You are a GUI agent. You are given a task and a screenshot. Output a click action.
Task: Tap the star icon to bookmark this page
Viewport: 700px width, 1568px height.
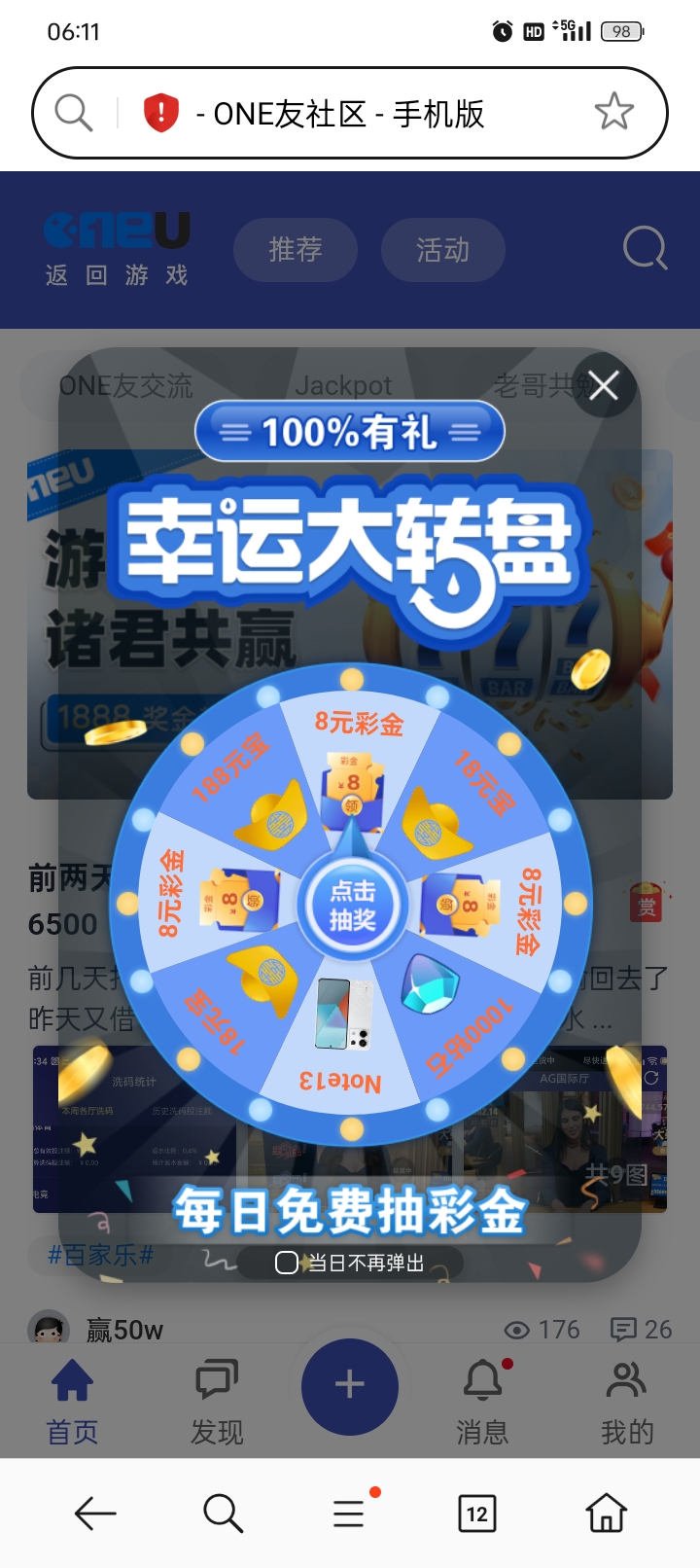614,111
